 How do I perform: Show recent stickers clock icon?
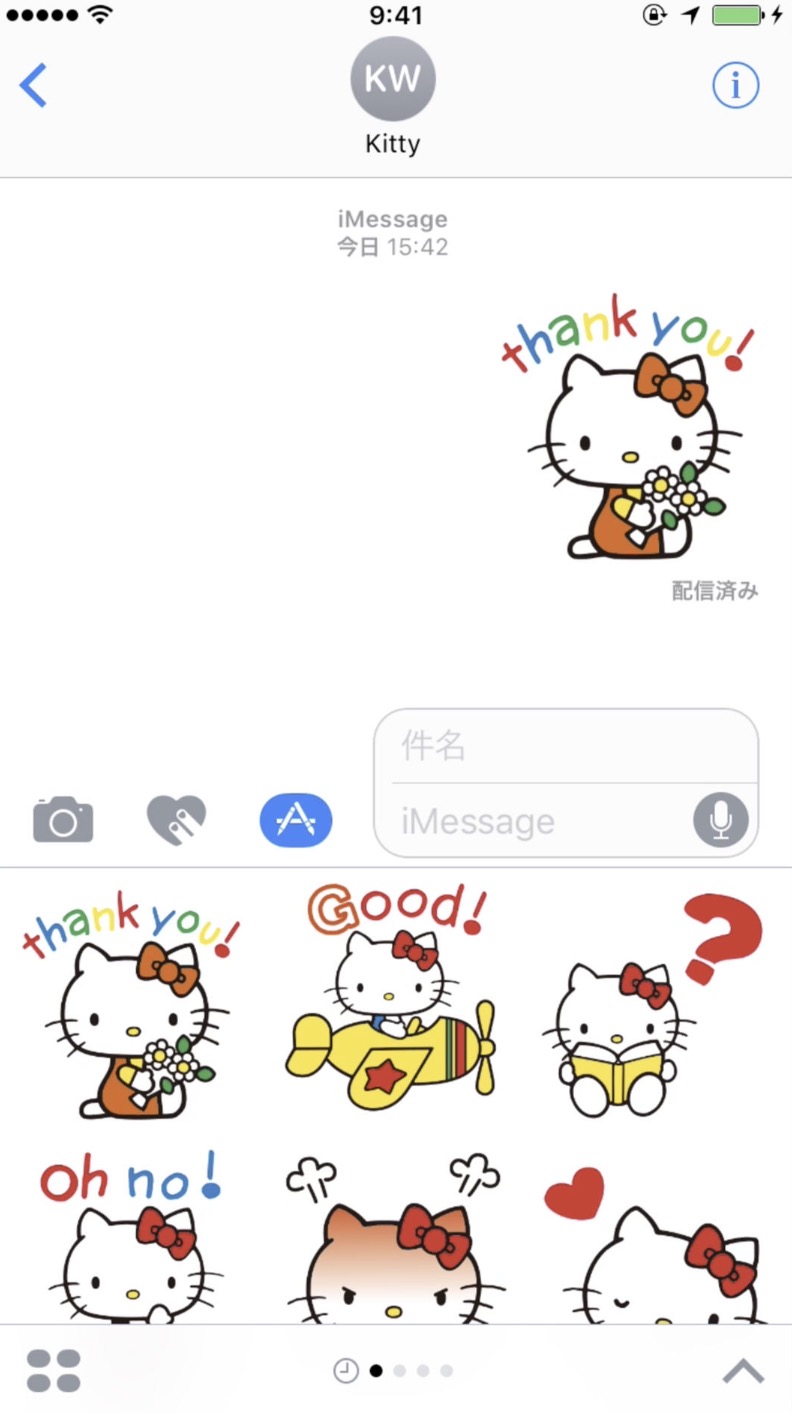pyautogui.click(x=346, y=1370)
